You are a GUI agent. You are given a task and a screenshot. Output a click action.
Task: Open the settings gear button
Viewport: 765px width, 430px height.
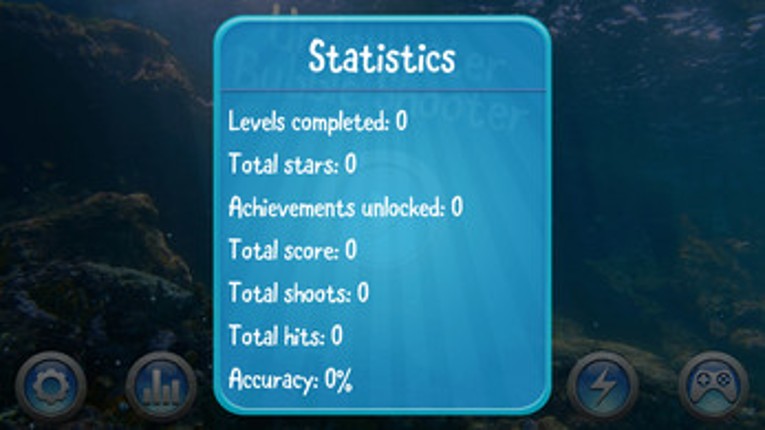(51, 386)
